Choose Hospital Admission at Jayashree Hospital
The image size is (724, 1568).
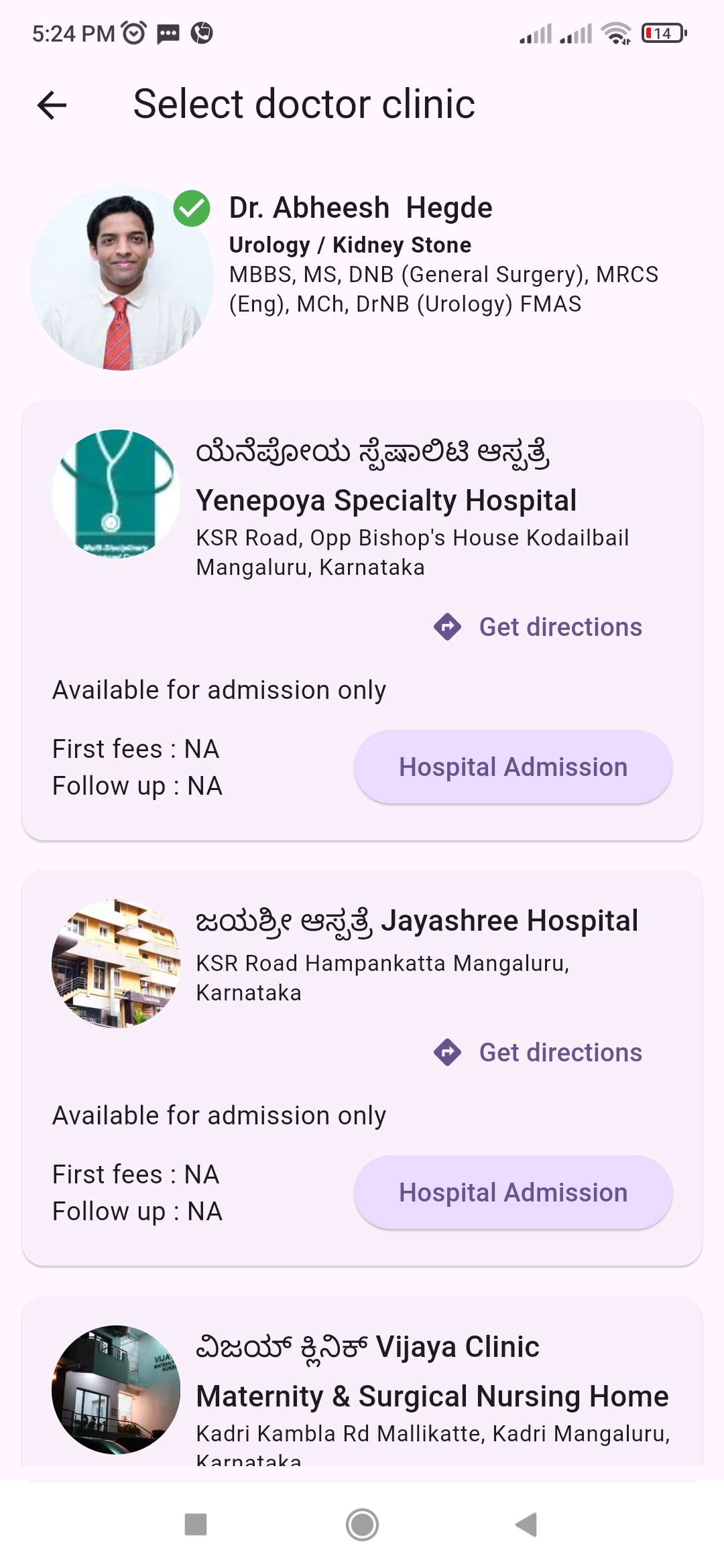[x=513, y=1193]
